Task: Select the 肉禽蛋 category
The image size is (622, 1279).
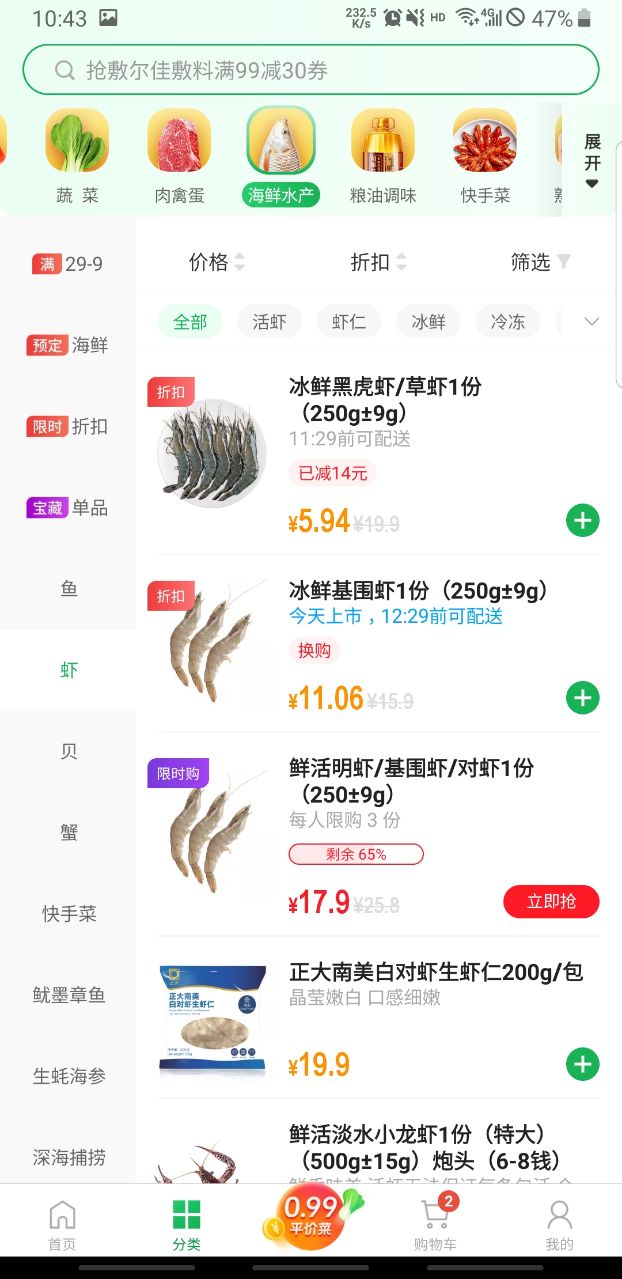Action: pos(179,155)
